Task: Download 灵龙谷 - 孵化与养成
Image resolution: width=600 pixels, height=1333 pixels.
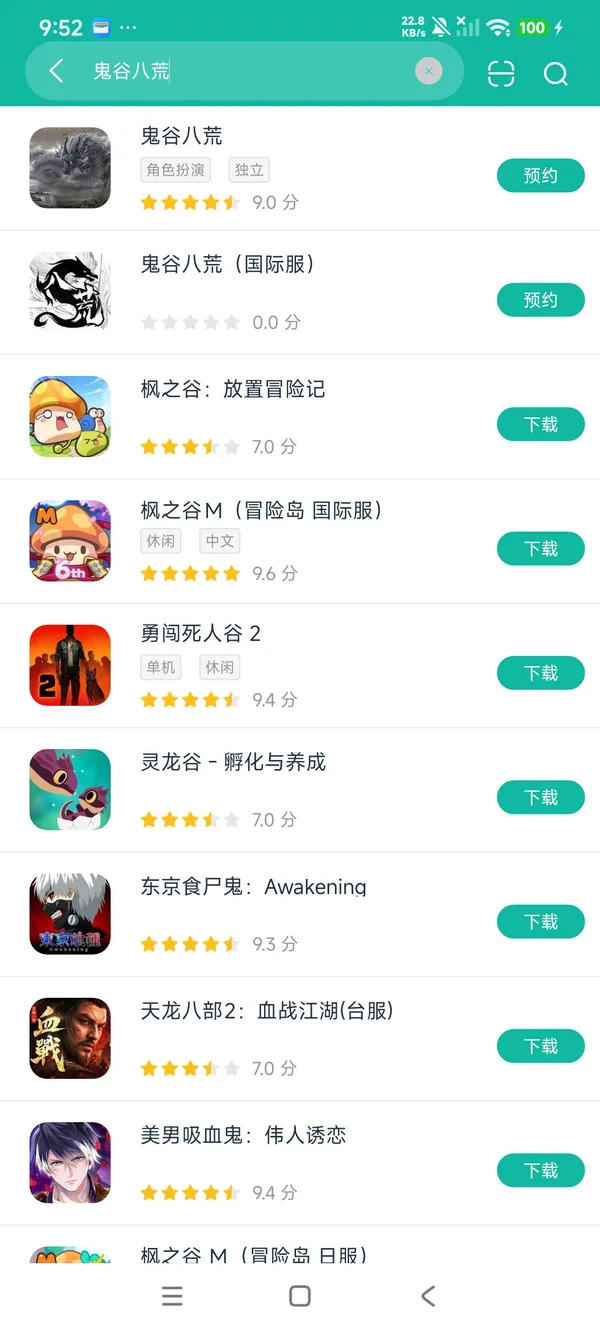Action: tap(540, 797)
